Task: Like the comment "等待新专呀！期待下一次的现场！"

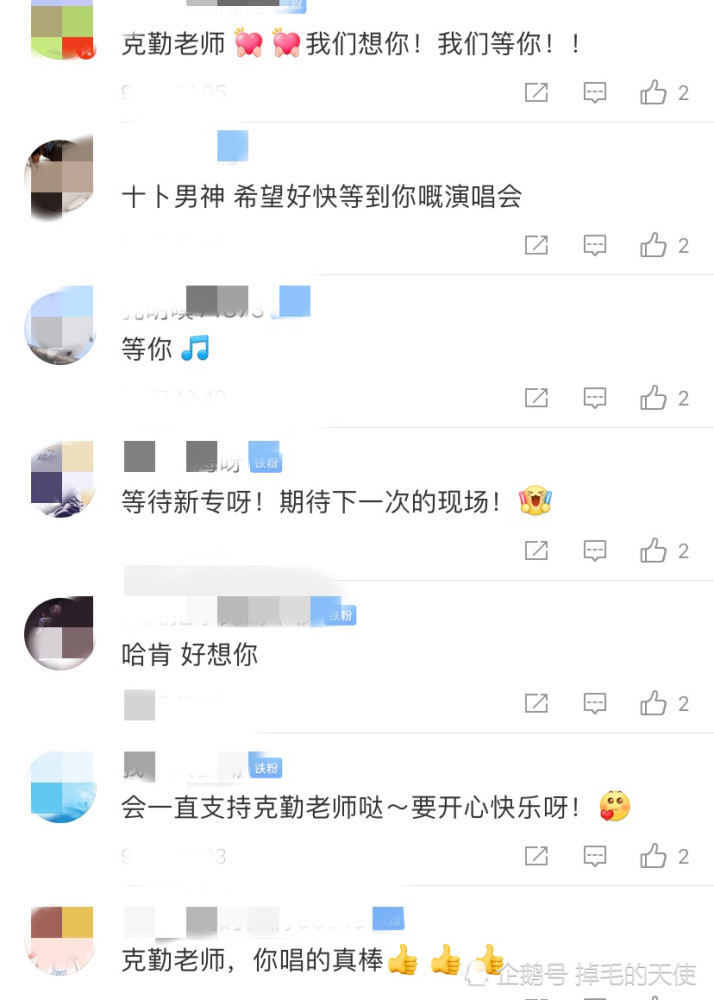Action: tap(654, 551)
